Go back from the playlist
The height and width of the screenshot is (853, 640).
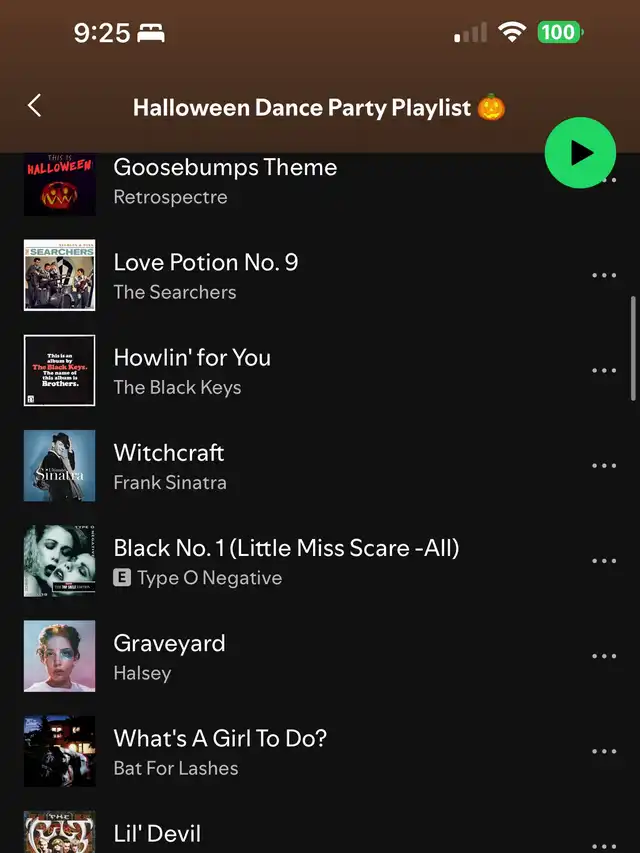(35, 106)
